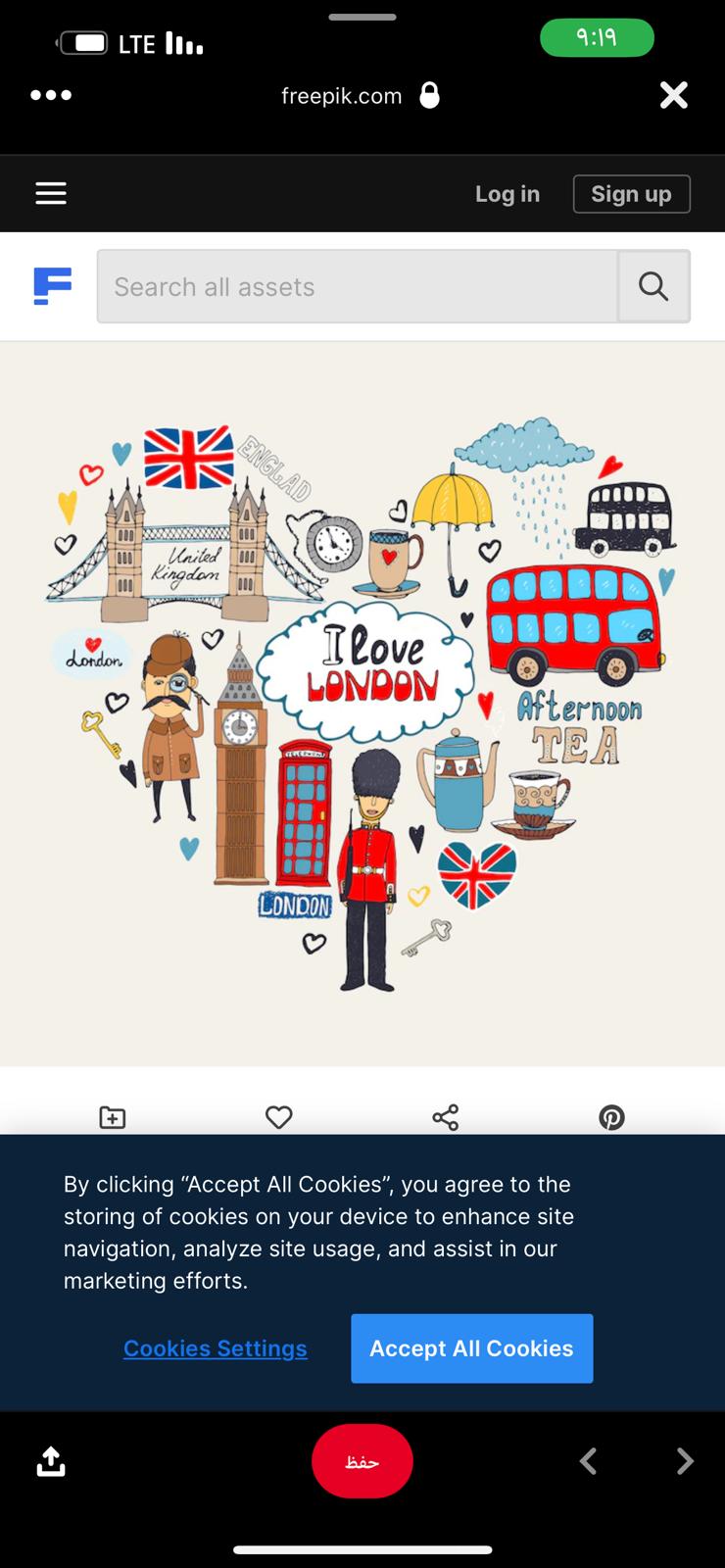Image resolution: width=725 pixels, height=1568 pixels.
Task: Tap the Sign up button
Action: 632,194
